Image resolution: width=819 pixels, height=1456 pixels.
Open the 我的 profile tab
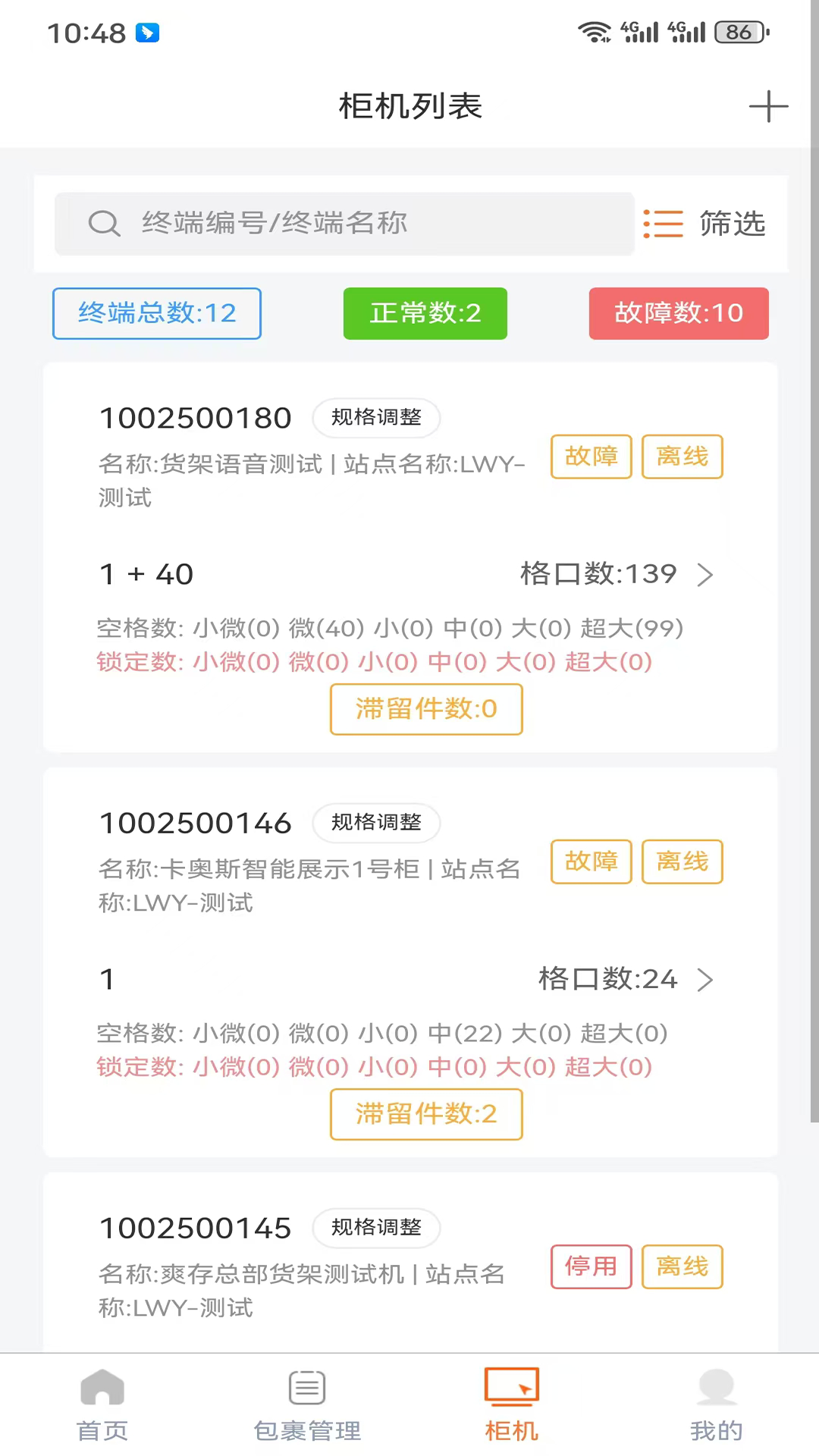pos(716,1405)
